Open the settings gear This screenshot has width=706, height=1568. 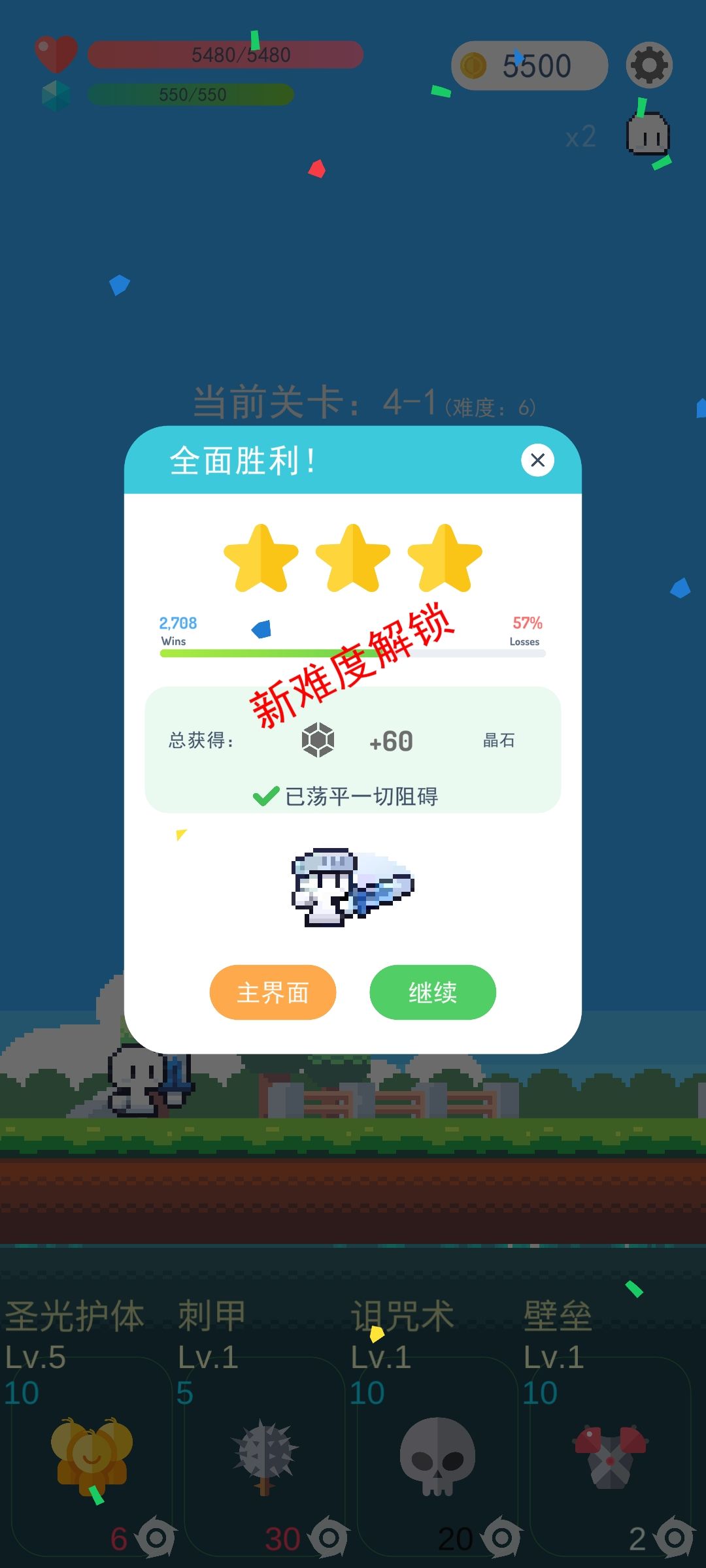coord(649,65)
